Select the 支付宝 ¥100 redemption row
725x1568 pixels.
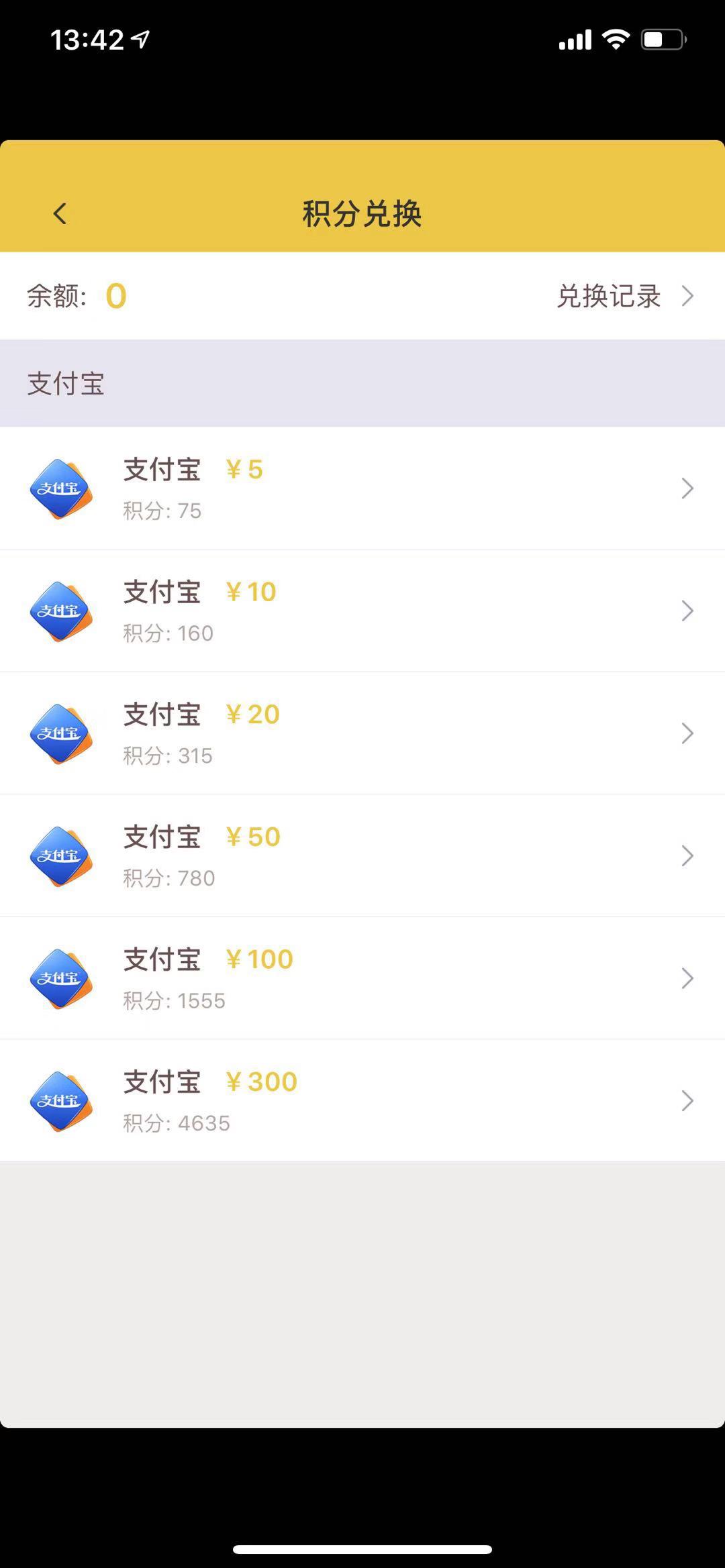[x=362, y=979]
